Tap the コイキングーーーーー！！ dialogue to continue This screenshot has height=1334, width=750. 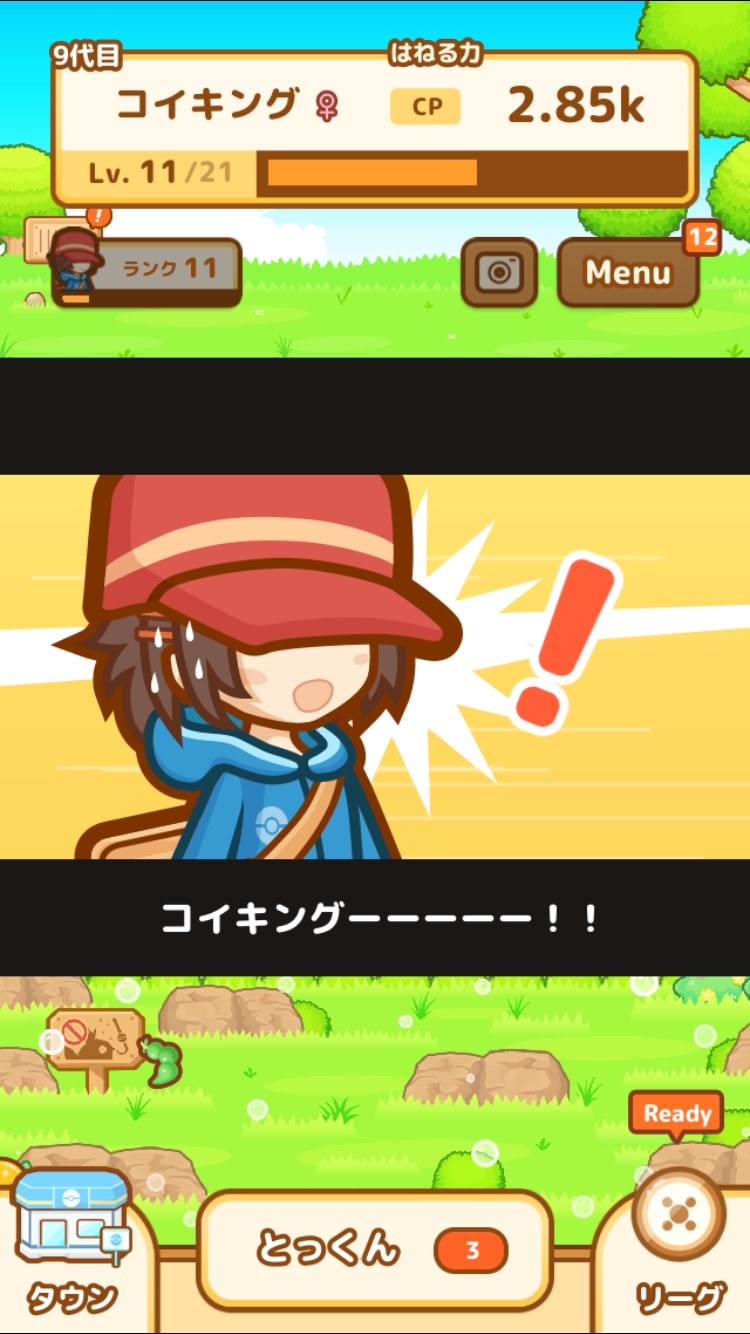click(x=375, y=918)
